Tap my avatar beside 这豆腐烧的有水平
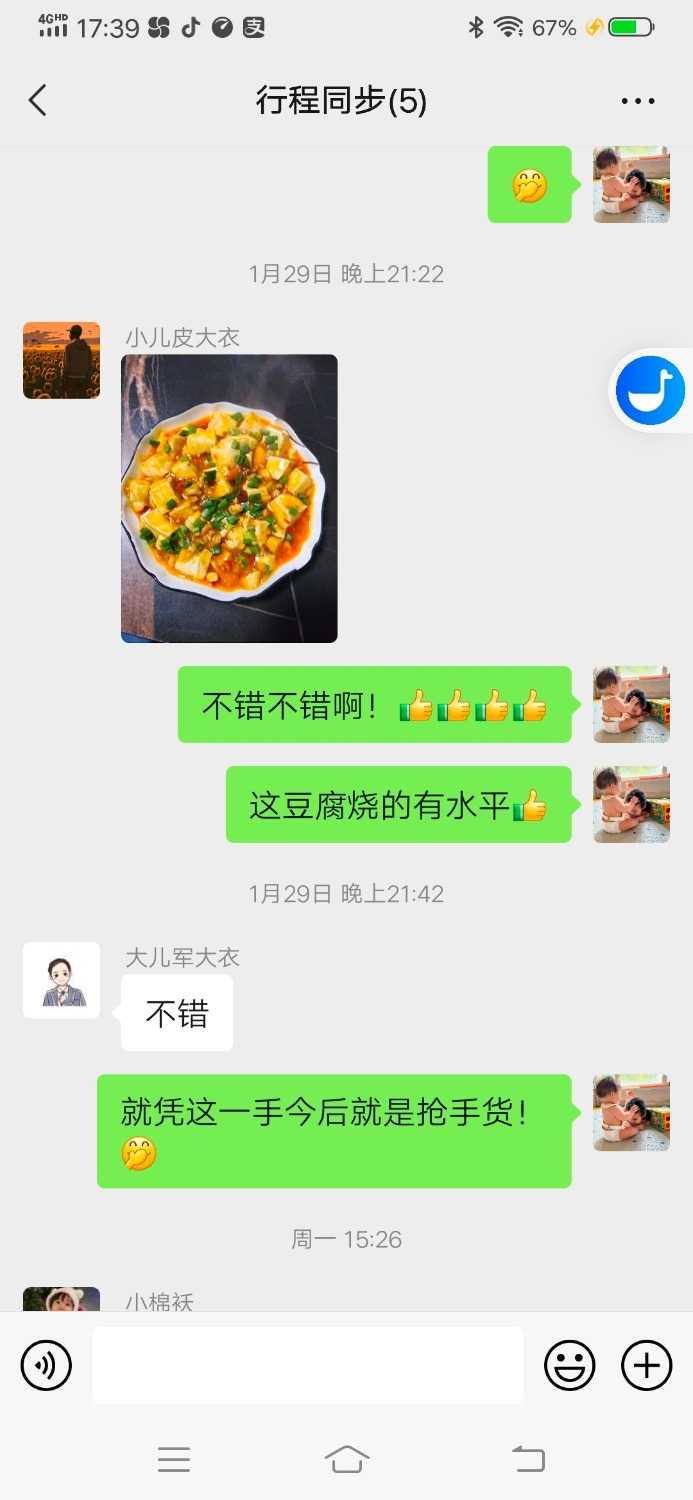Viewport: 693px width, 1500px height. click(x=631, y=804)
